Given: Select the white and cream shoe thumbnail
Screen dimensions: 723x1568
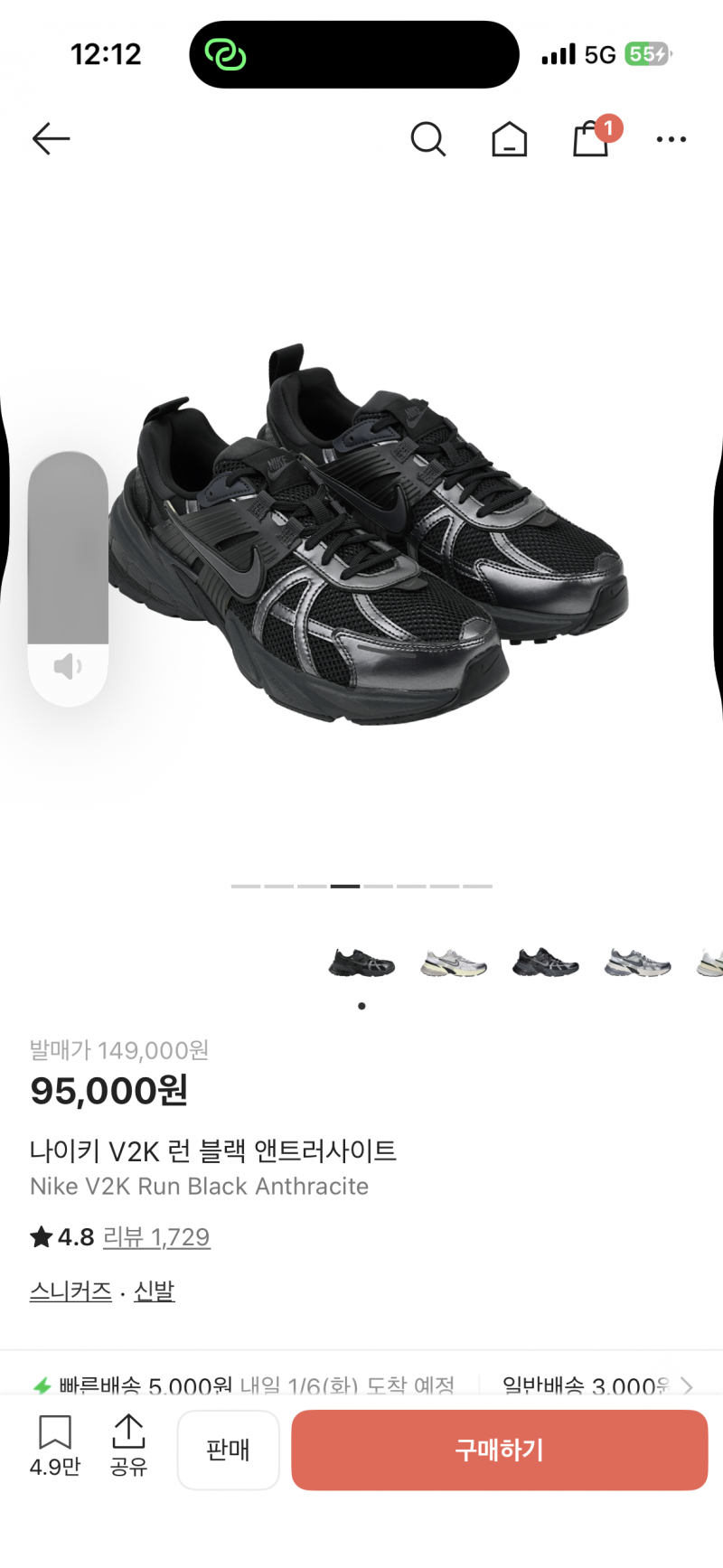Looking at the screenshot, I should coord(454,962).
